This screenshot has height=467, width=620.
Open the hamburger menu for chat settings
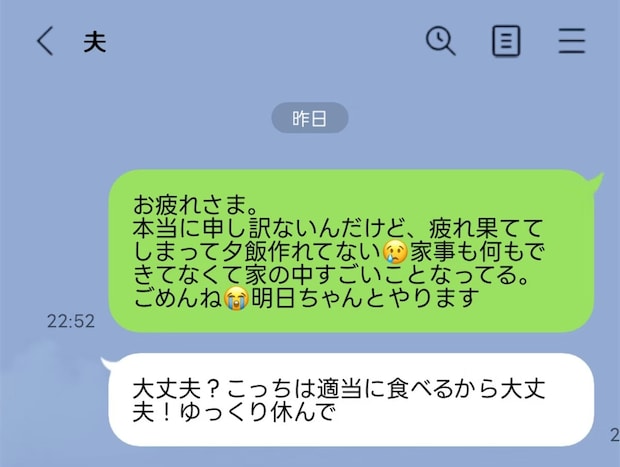click(571, 41)
